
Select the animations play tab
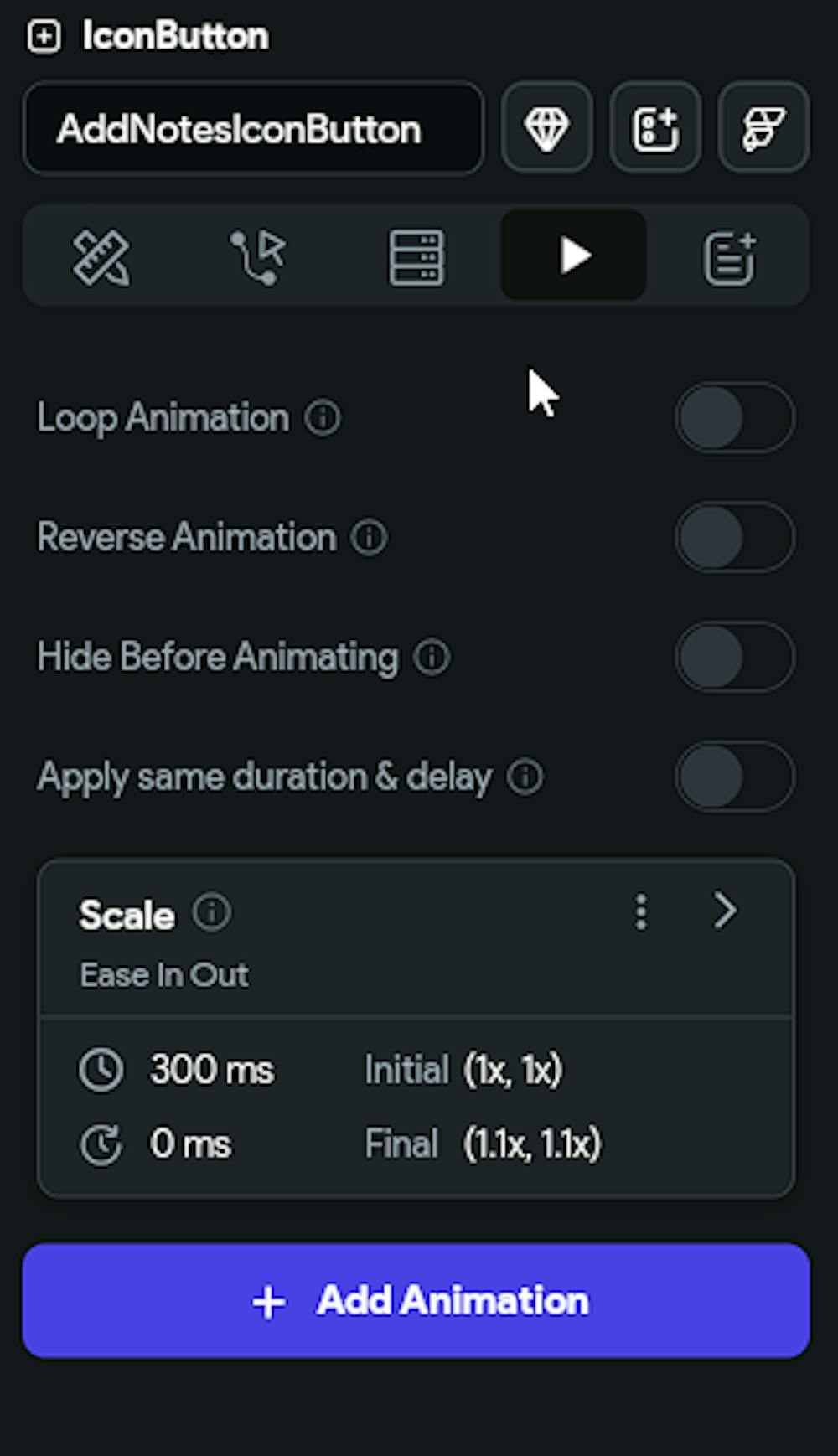pyautogui.click(x=574, y=256)
